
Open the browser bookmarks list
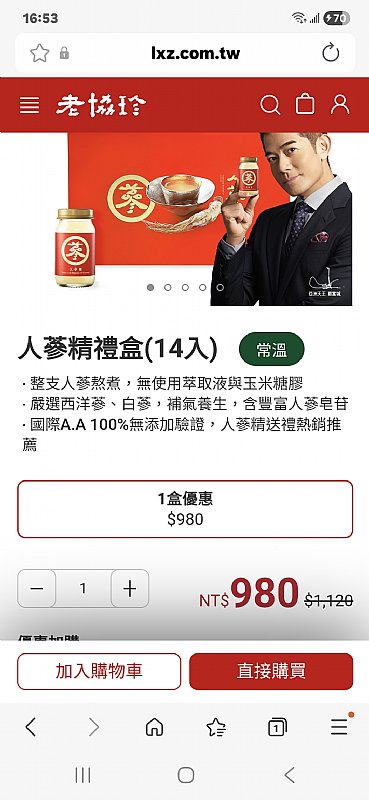(216, 727)
